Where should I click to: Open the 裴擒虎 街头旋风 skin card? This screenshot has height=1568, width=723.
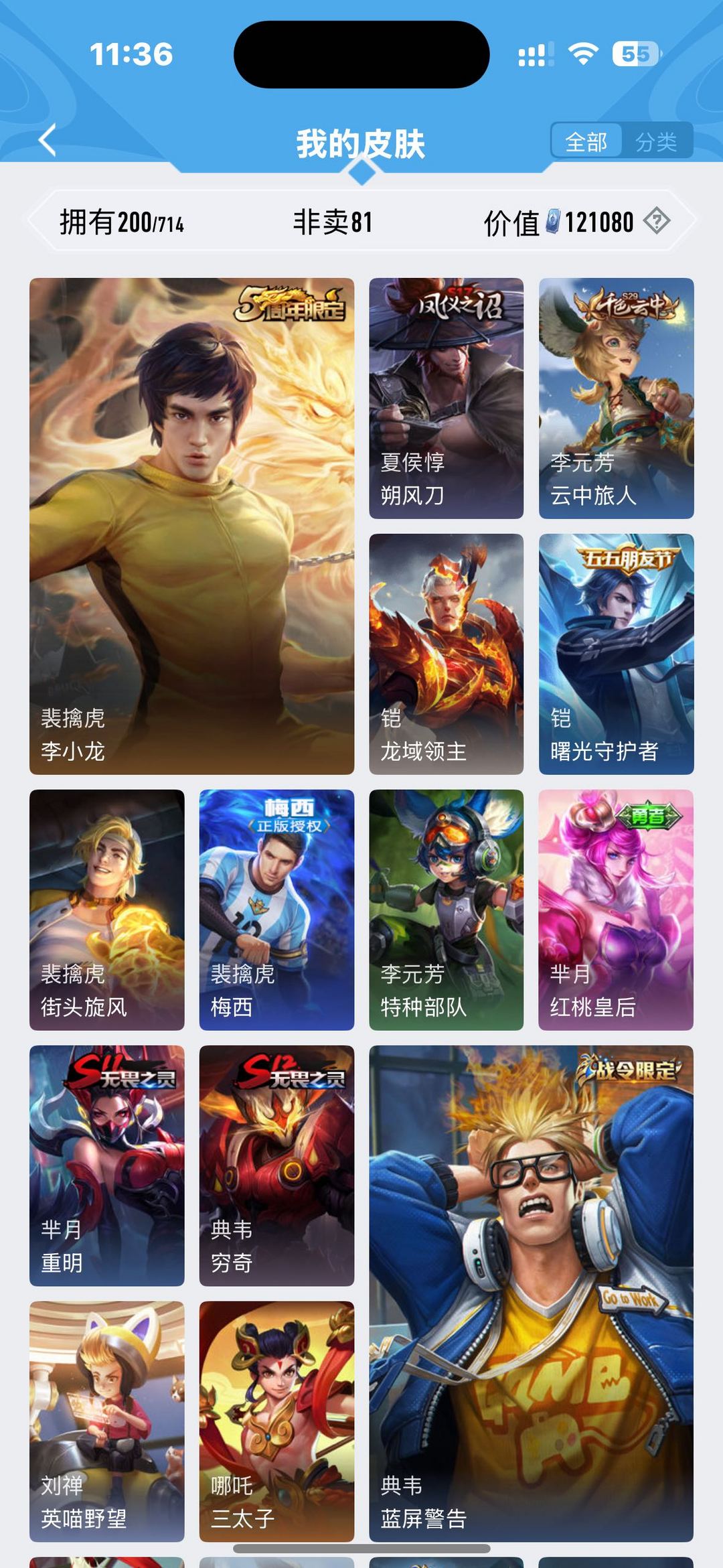[107, 910]
